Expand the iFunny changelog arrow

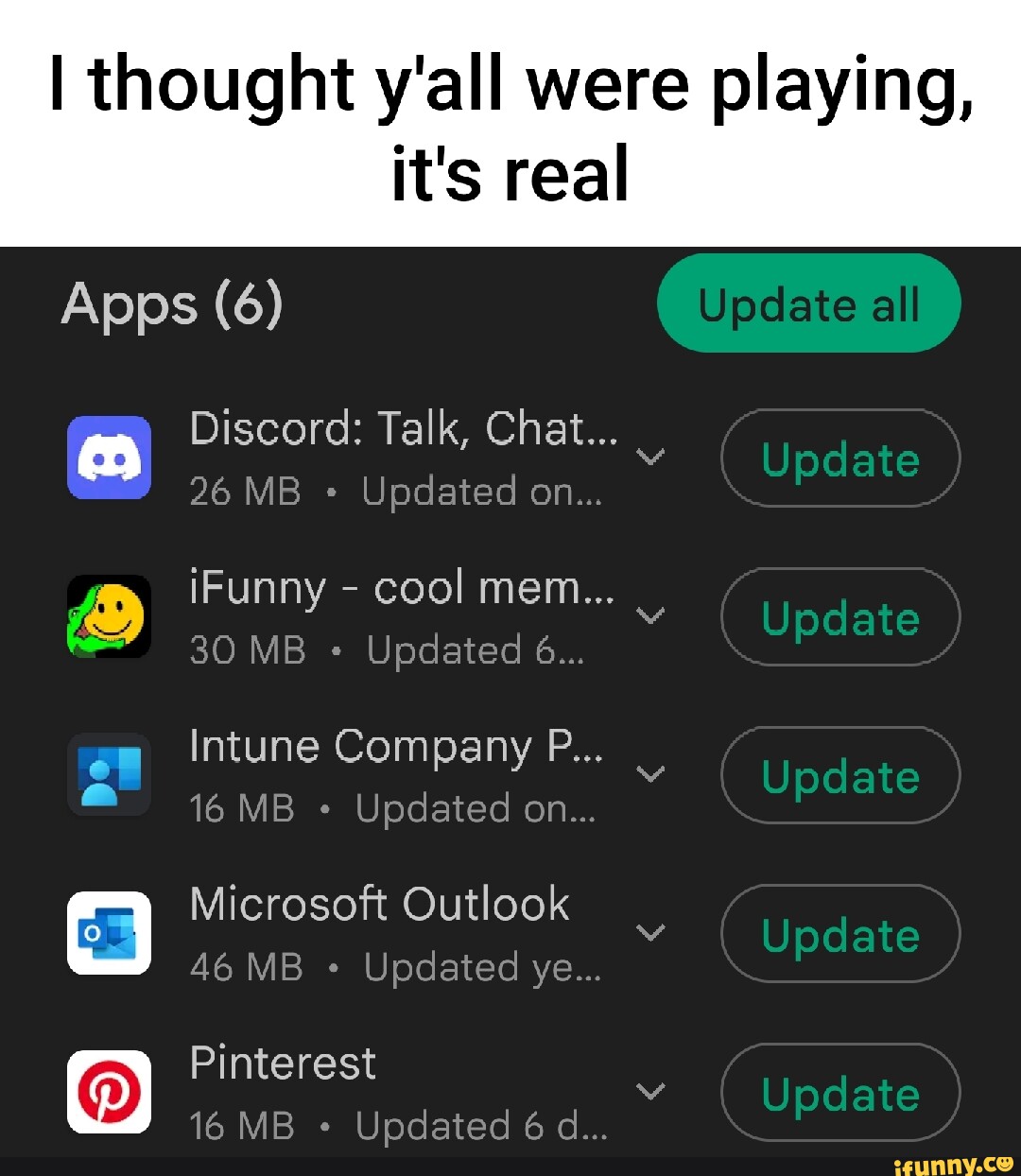click(x=649, y=614)
